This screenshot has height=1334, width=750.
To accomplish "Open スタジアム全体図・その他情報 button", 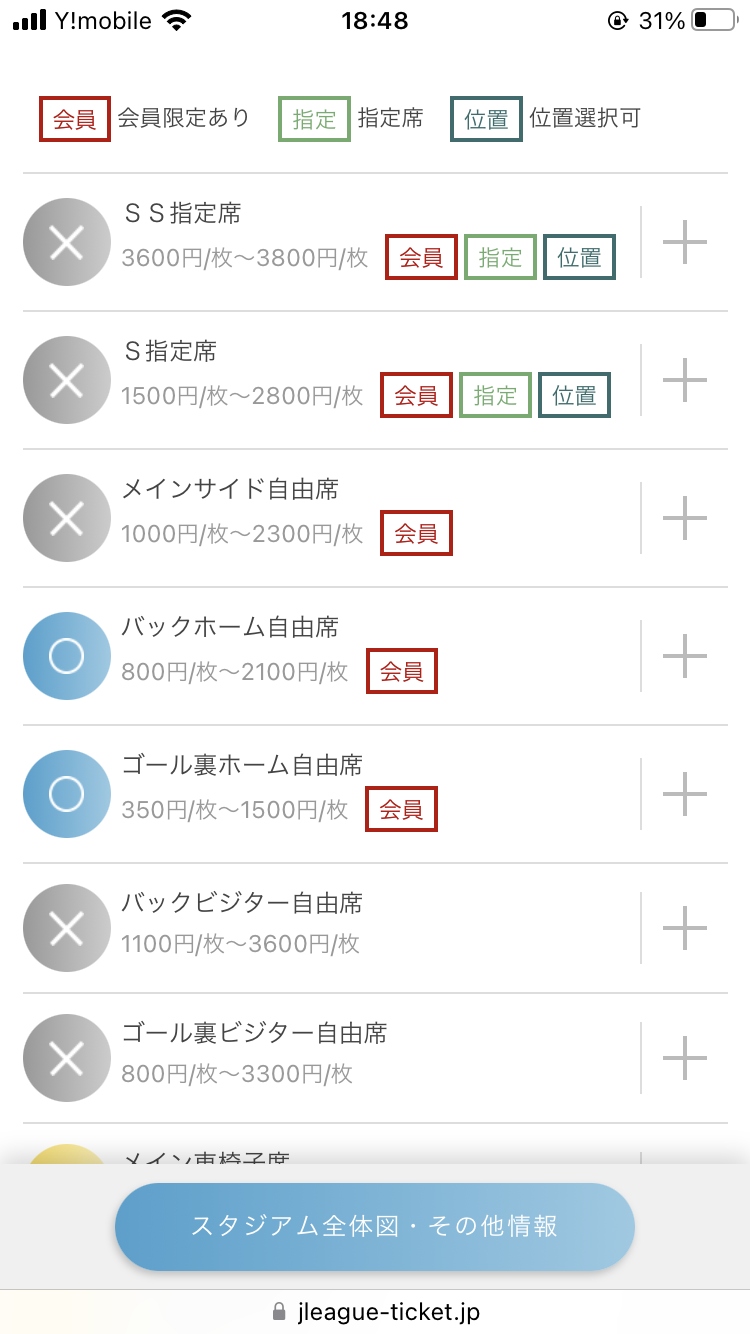I will point(375,1227).
